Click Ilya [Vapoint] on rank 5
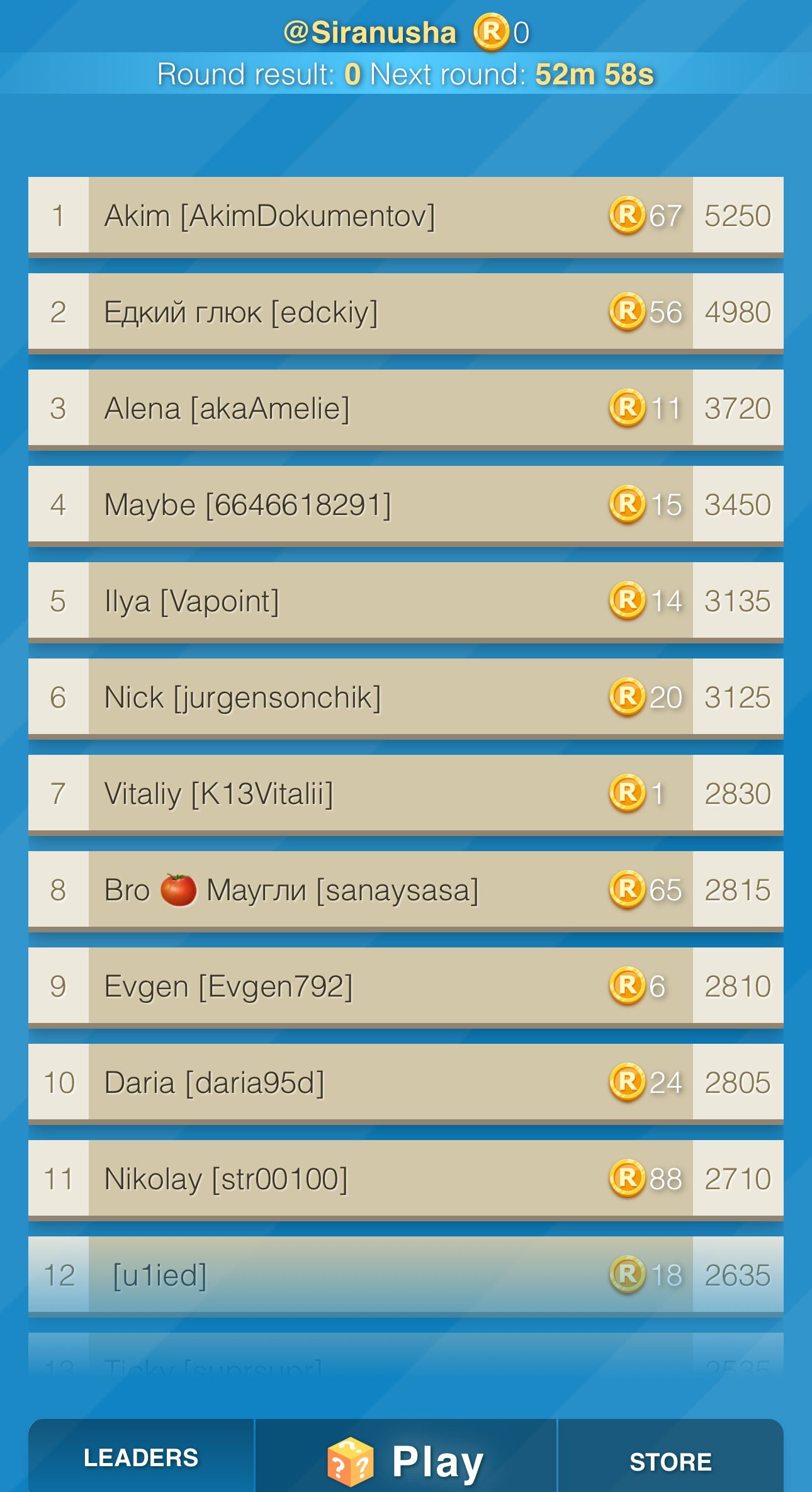Image resolution: width=812 pixels, height=1492 pixels. (192, 601)
